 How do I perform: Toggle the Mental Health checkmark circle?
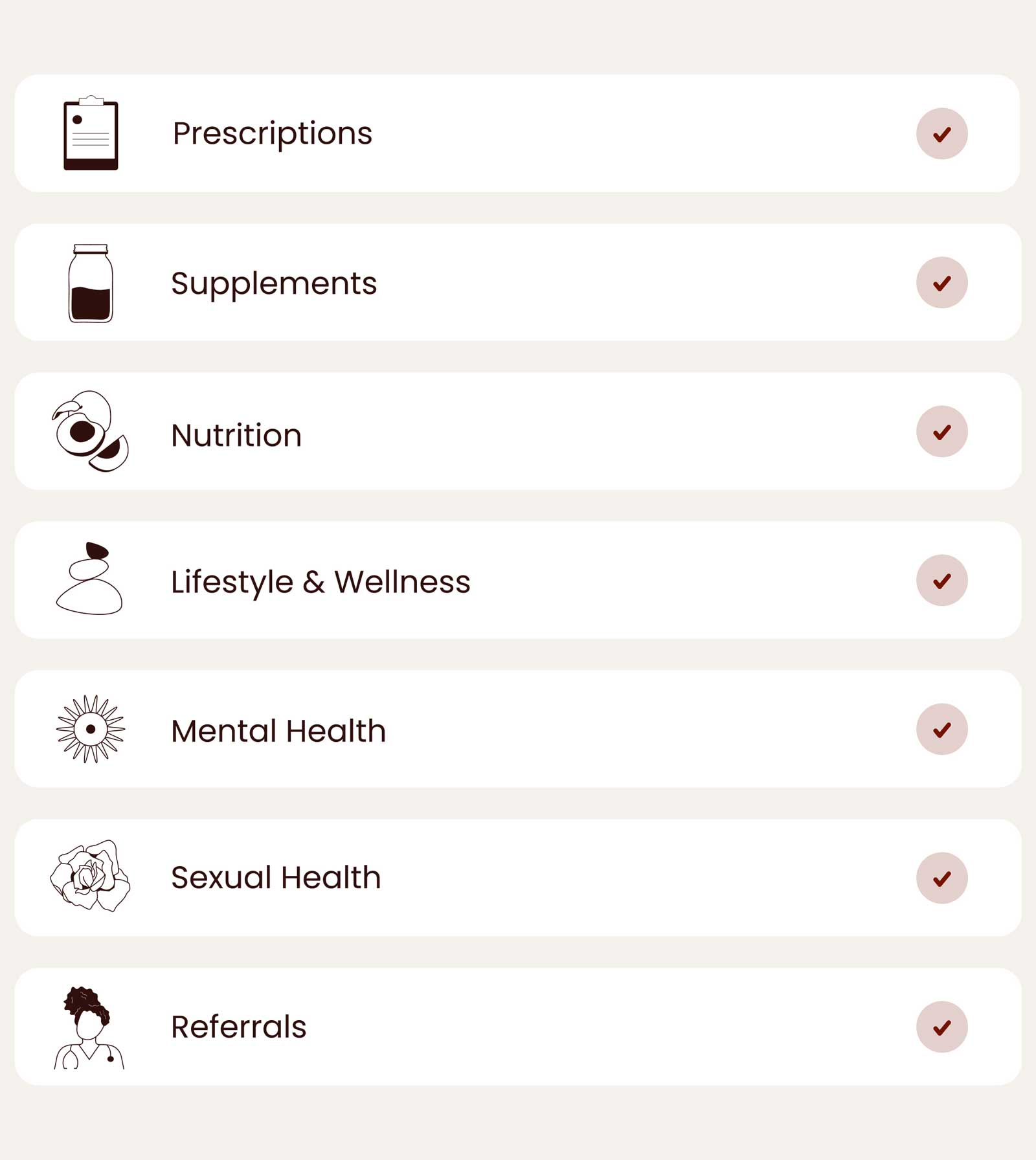tap(942, 729)
